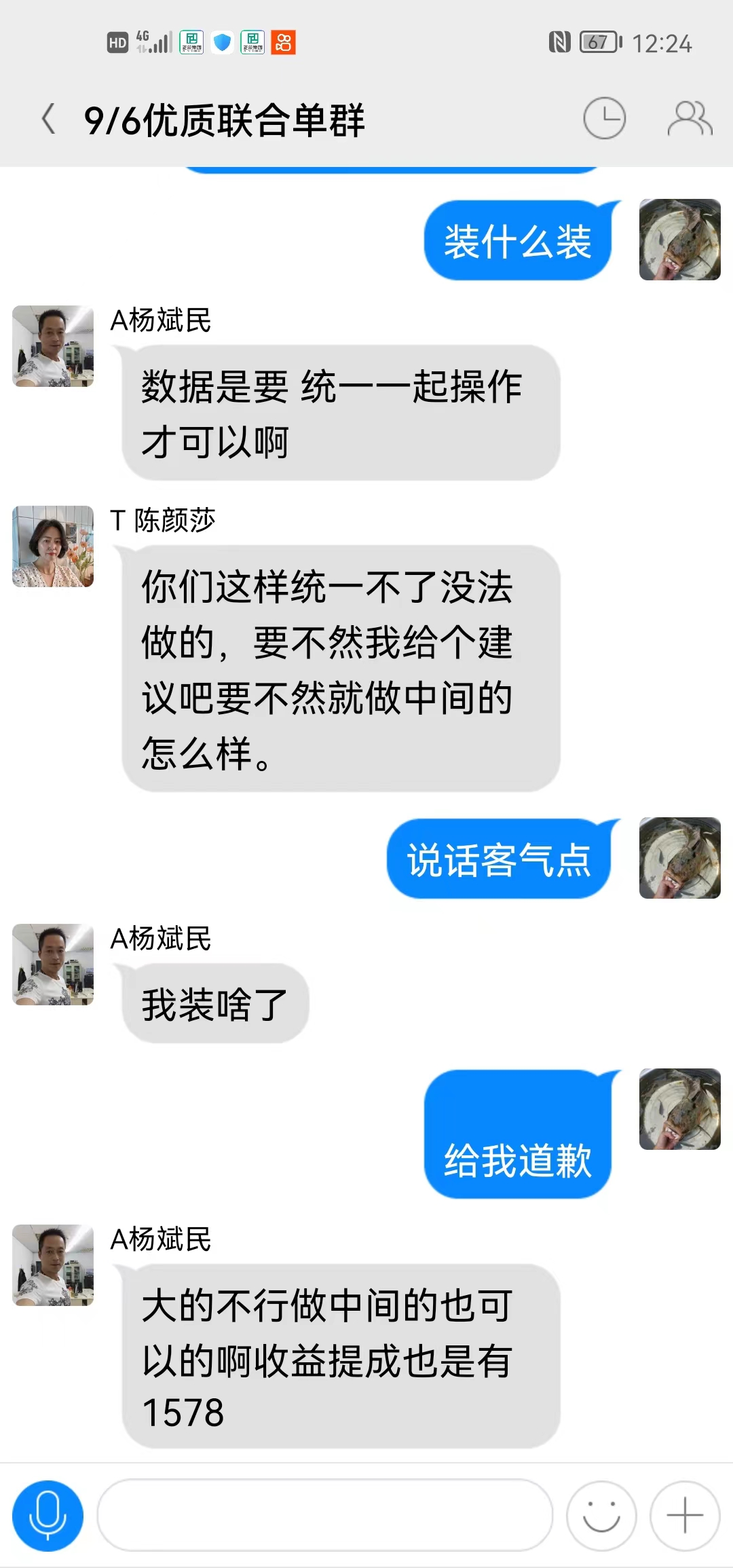Image resolution: width=733 pixels, height=1568 pixels.
Task: Tap the back chevron to leave the chat
Action: point(47,119)
